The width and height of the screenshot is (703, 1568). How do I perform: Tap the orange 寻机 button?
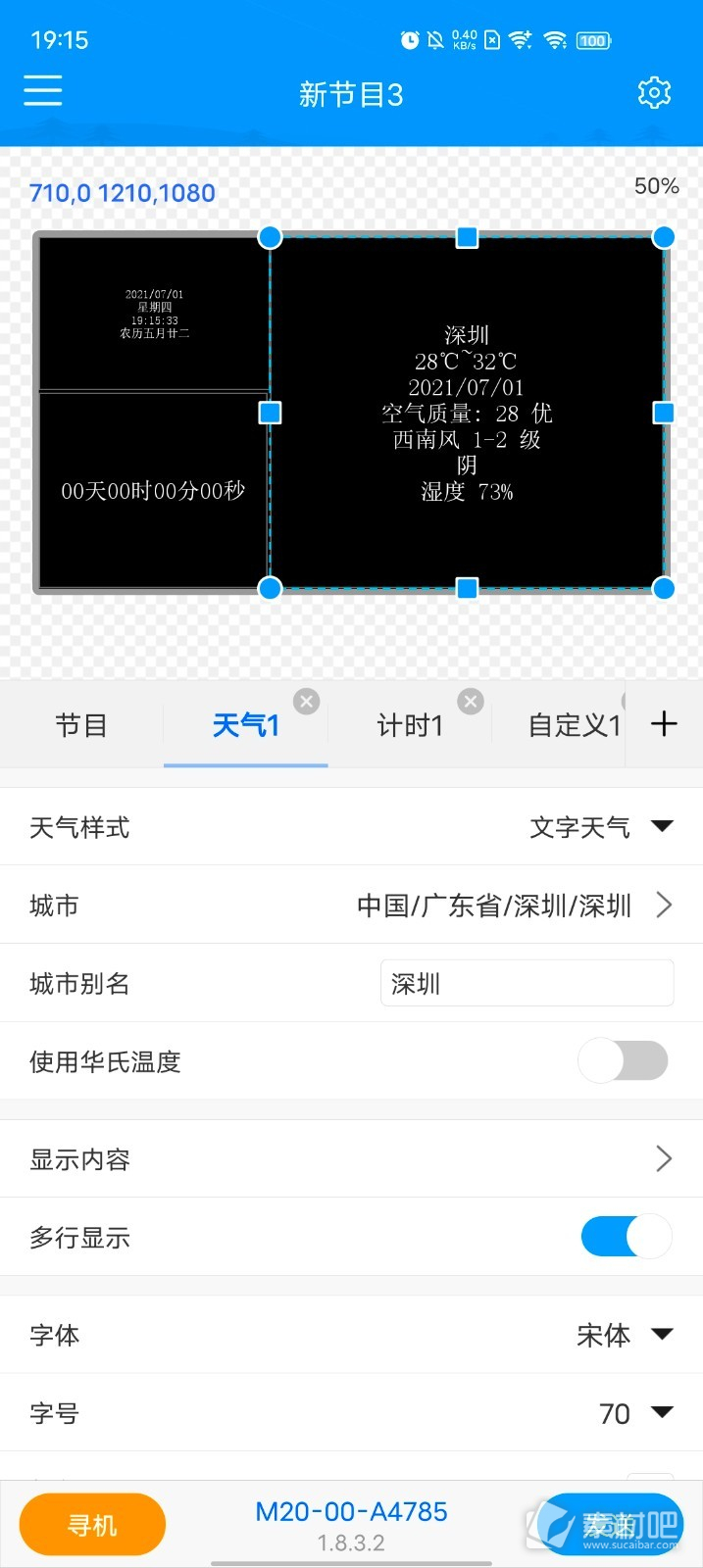click(92, 1525)
